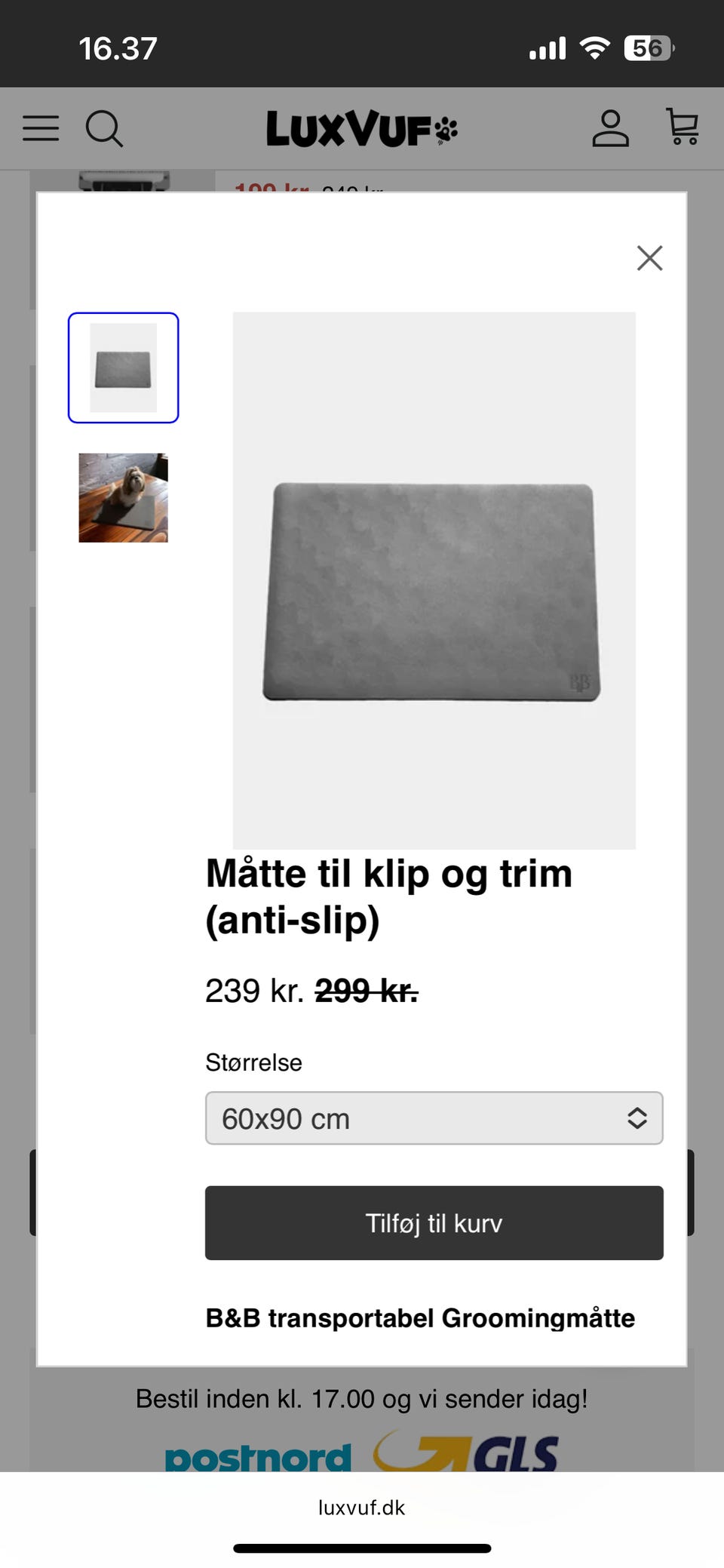View the shopping cart

(x=683, y=127)
